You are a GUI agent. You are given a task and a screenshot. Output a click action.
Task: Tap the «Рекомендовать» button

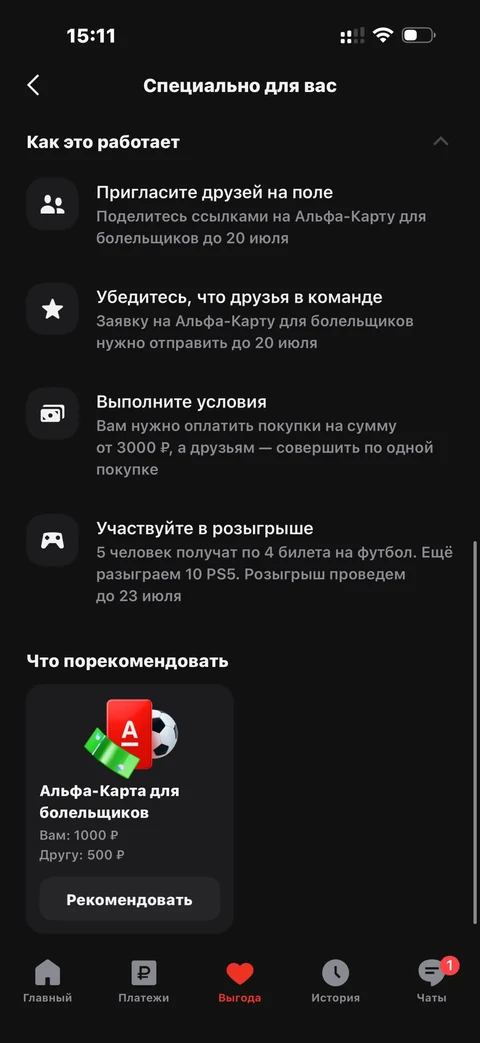[x=130, y=900]
